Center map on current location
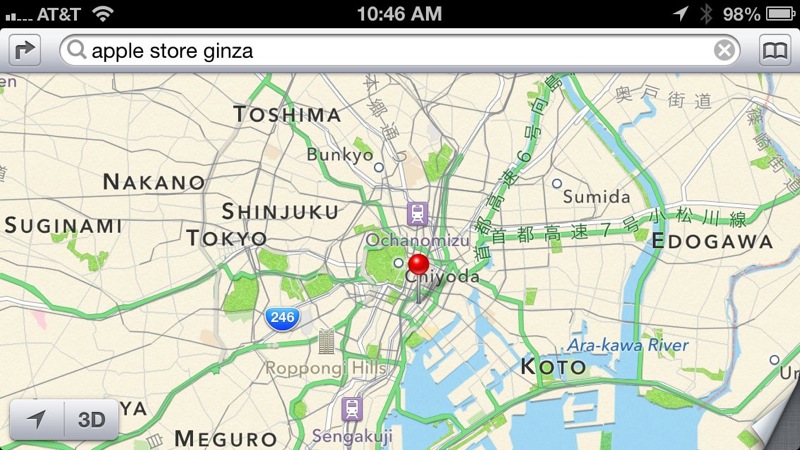Image resolution: width=800 pixels, height=450 pixels. pyautogui.click(x=36, y=420)
